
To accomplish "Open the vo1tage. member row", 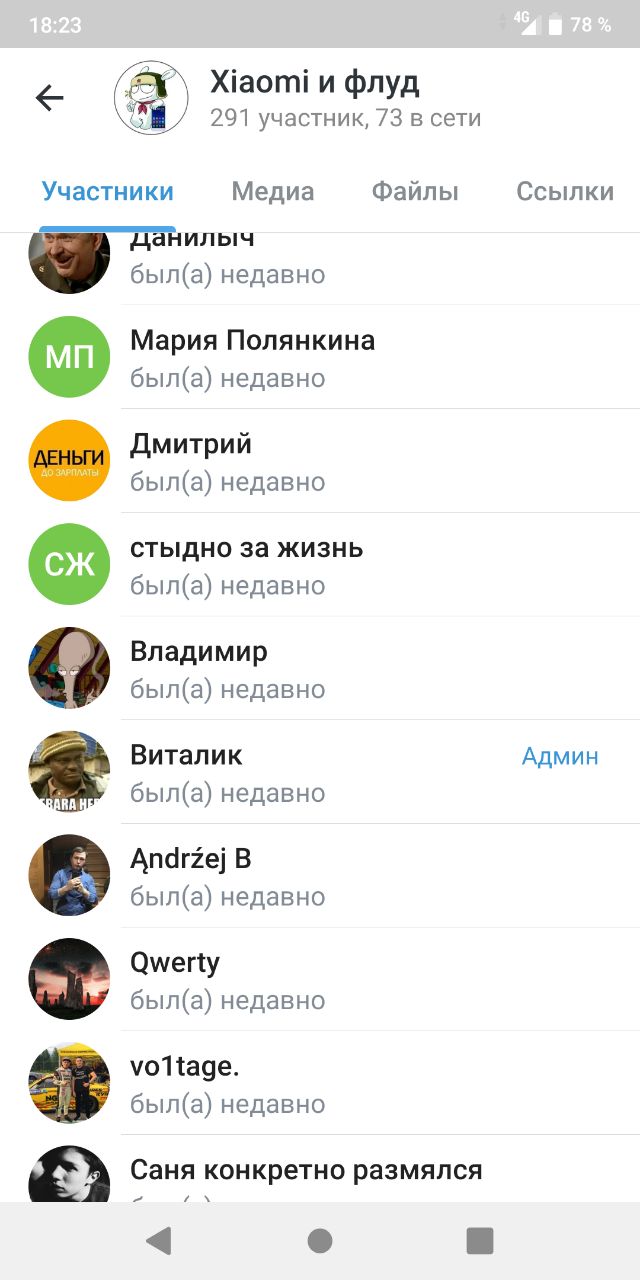I will (320, 1084).
